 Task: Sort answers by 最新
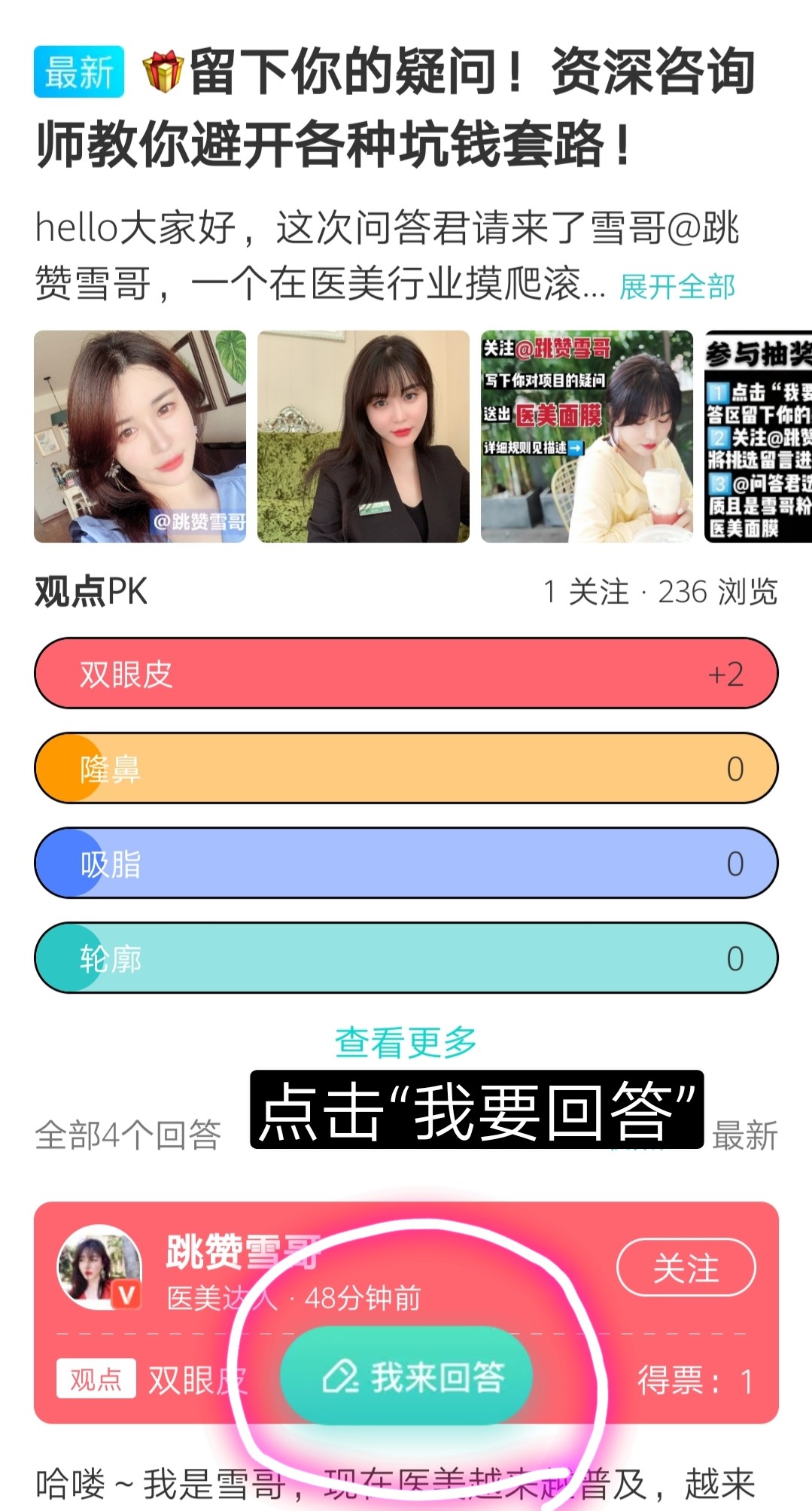click(x=744, y=1135)
